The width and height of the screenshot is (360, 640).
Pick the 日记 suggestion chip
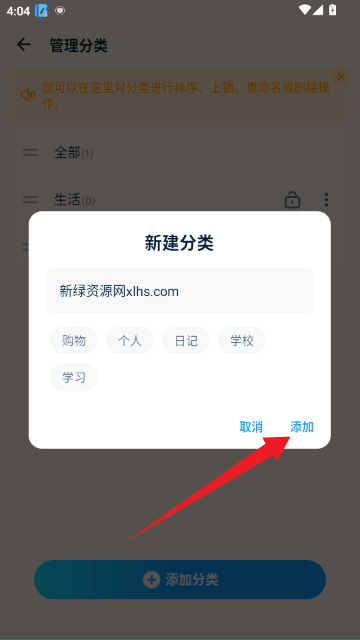tap(186, 340)
